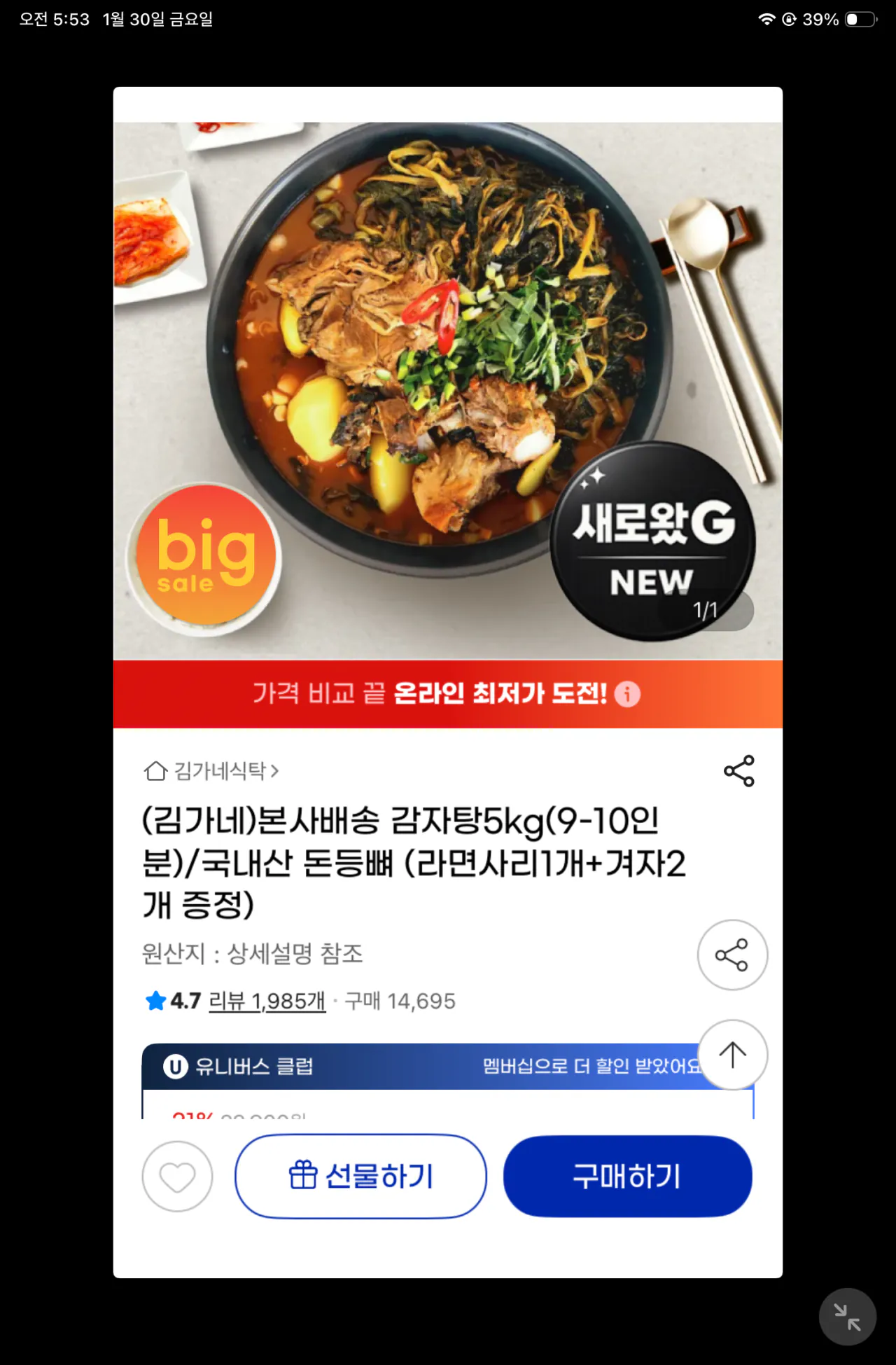The height and width of the screenshot is (1365, 896).
Task: Tap the home icon next to 김가네식탁
Action: 155,770
